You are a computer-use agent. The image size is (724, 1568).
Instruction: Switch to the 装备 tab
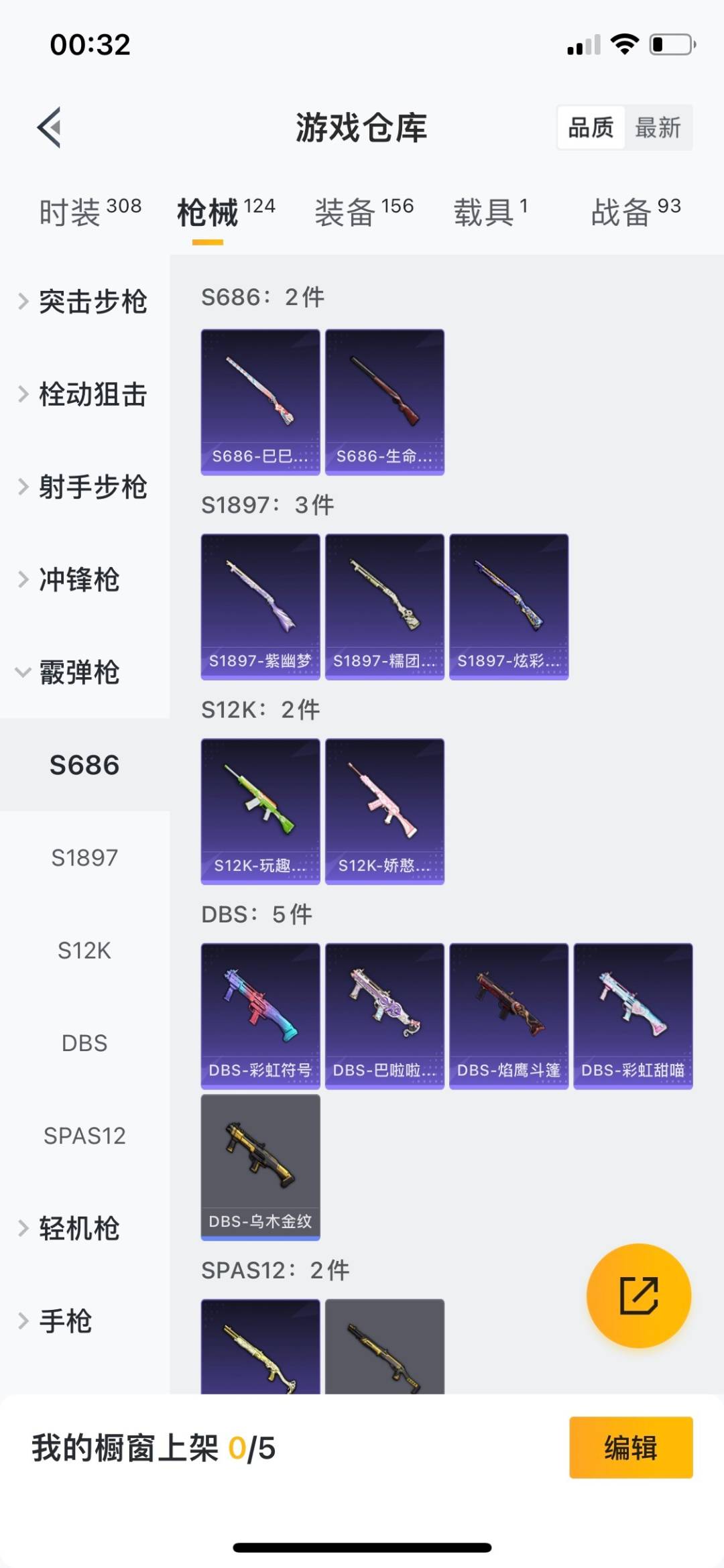point(363,212)
